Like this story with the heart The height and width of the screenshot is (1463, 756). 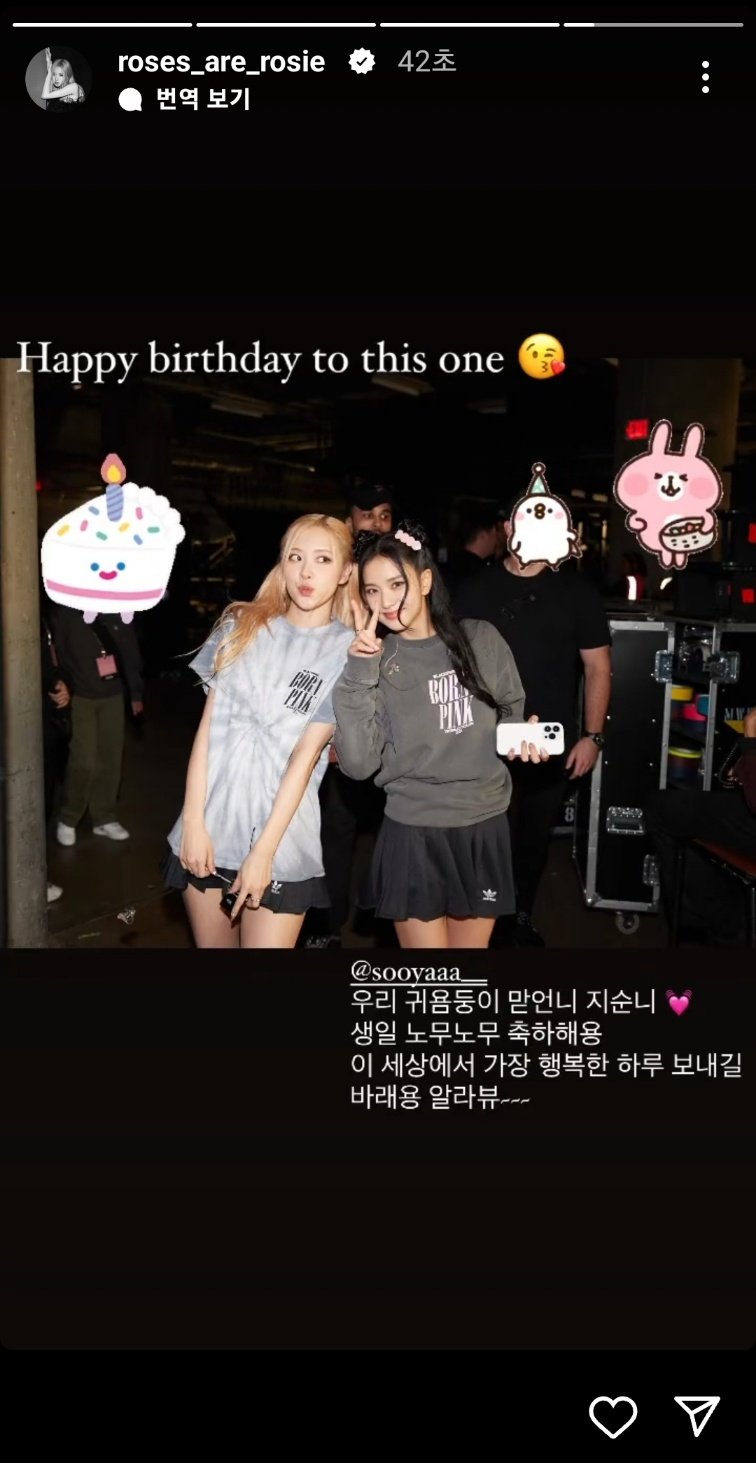[x=613, y=1416]
